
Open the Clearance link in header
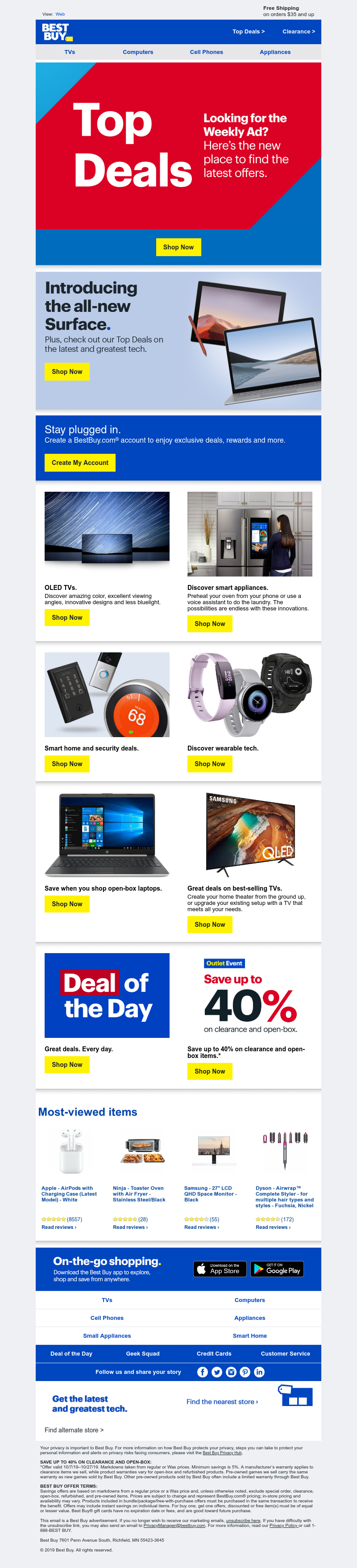click(x=298, y=32)
